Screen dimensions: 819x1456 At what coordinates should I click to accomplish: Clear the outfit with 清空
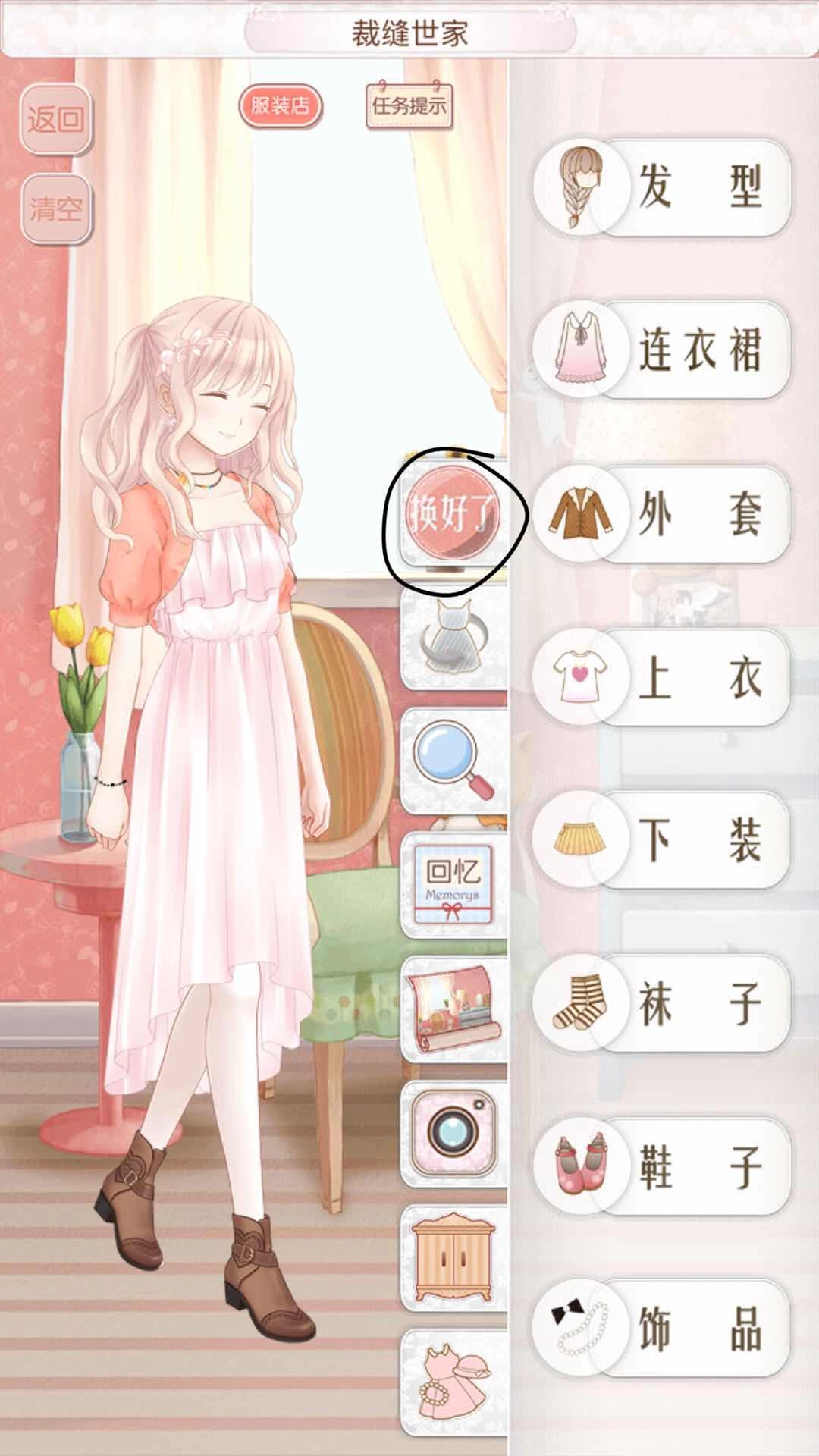pos(55,209)
